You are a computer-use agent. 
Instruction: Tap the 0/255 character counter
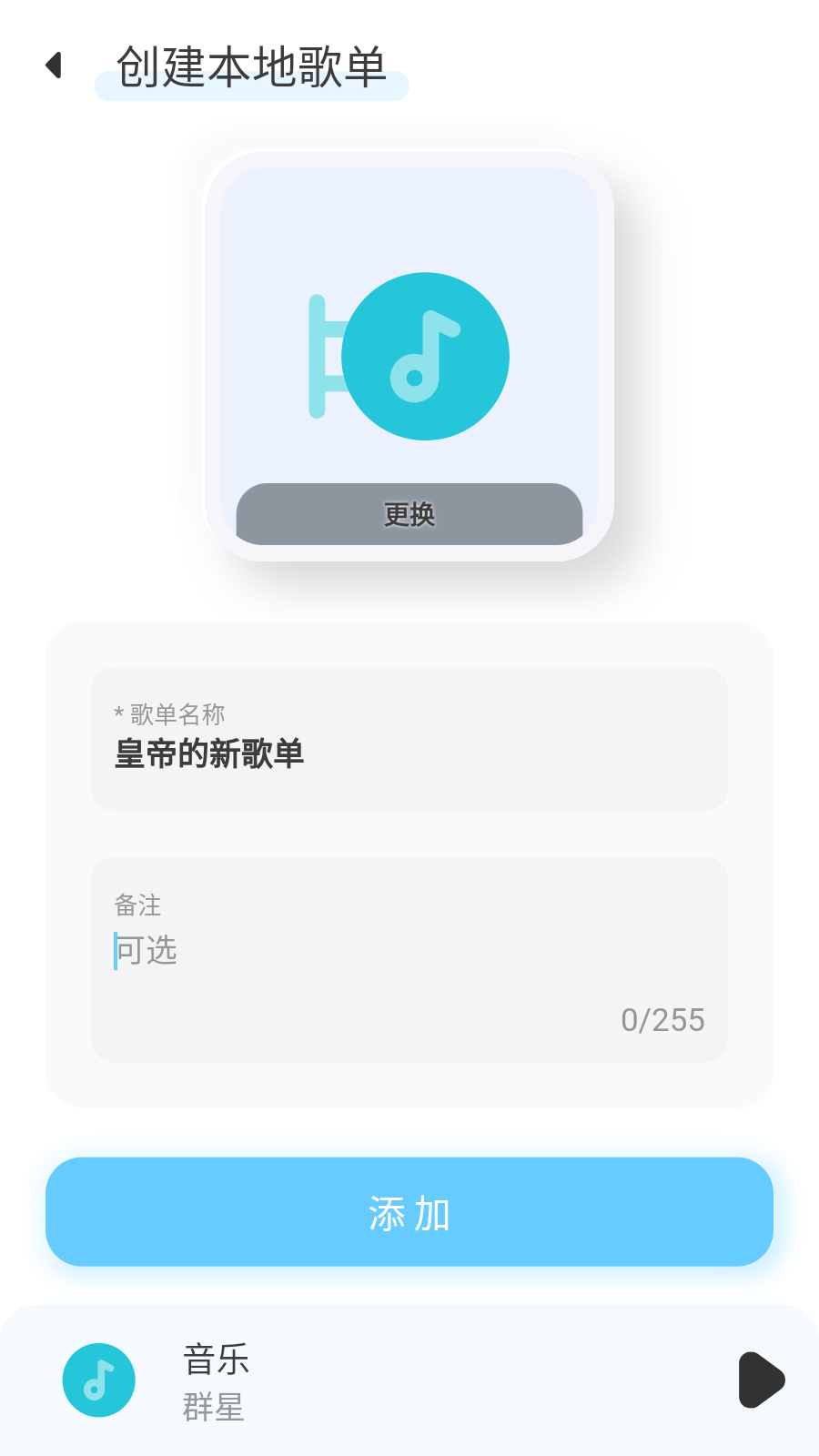pos(663,1020)
